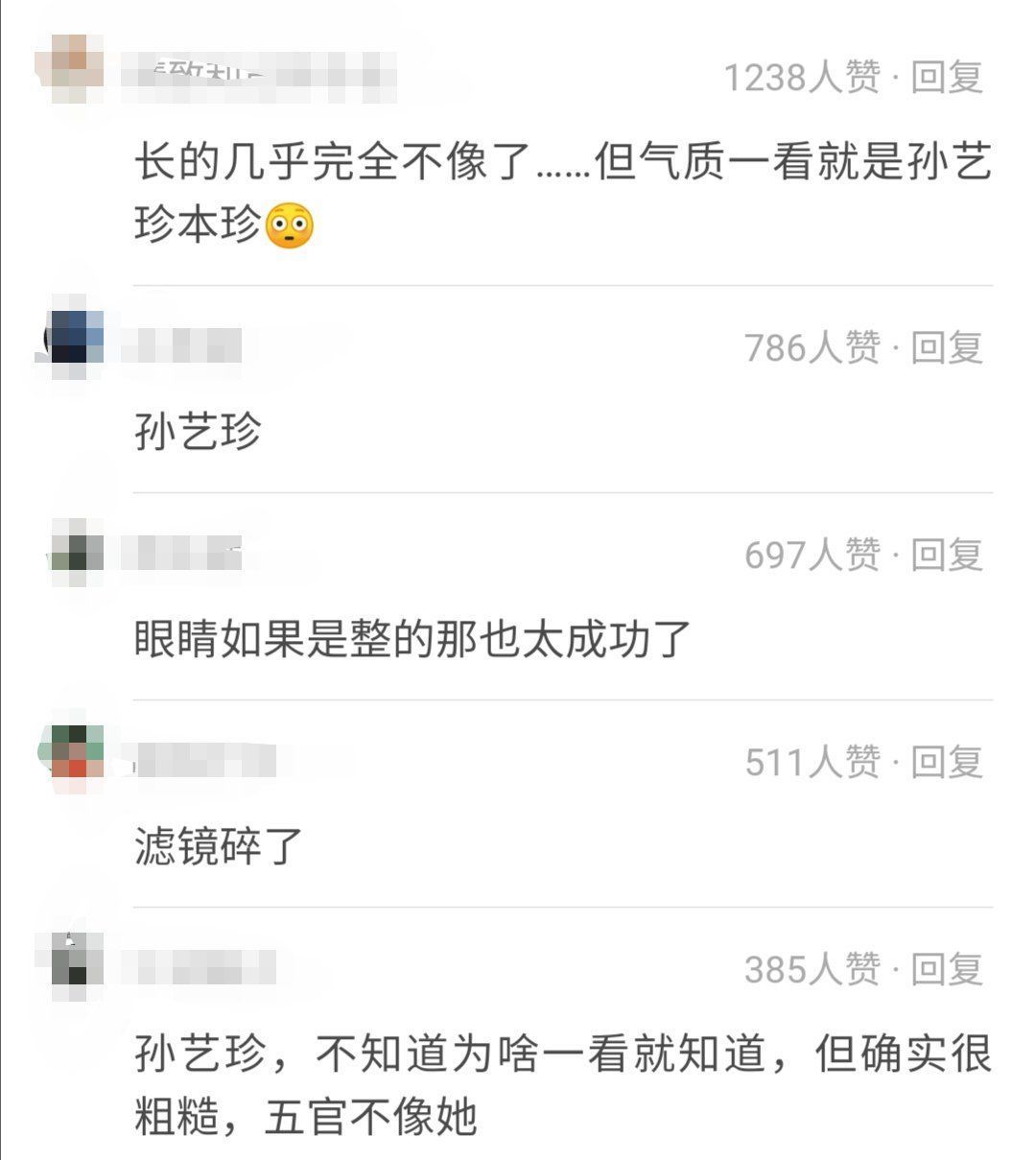Reply to the comment about 眼睛如果是整的
1036x1160 pixels.
tap(947, 555)
